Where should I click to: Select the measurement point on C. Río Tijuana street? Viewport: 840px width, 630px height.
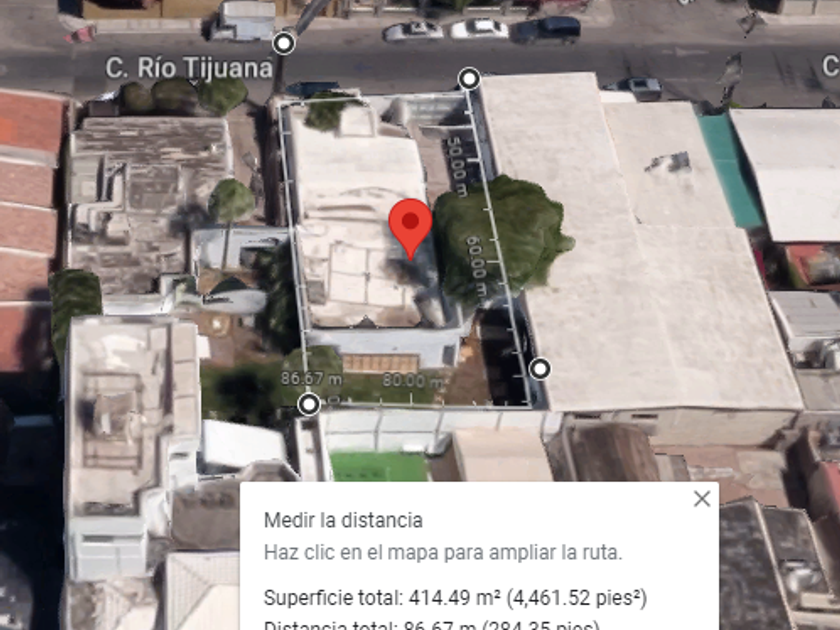[x=284, y=43]
